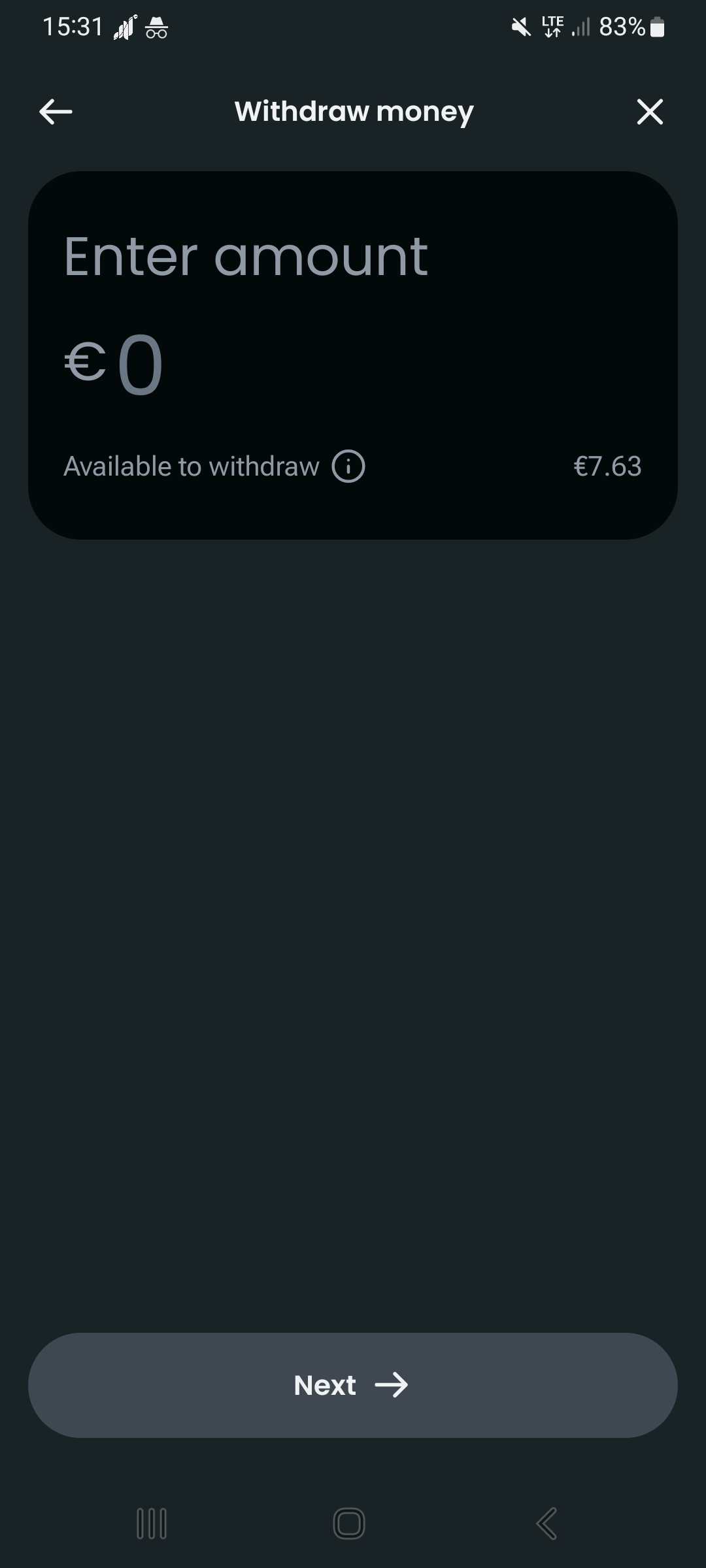Viewport: 706px width, 1568px height.
Task: Go to the home screen
Action: tap(349, 1524)
